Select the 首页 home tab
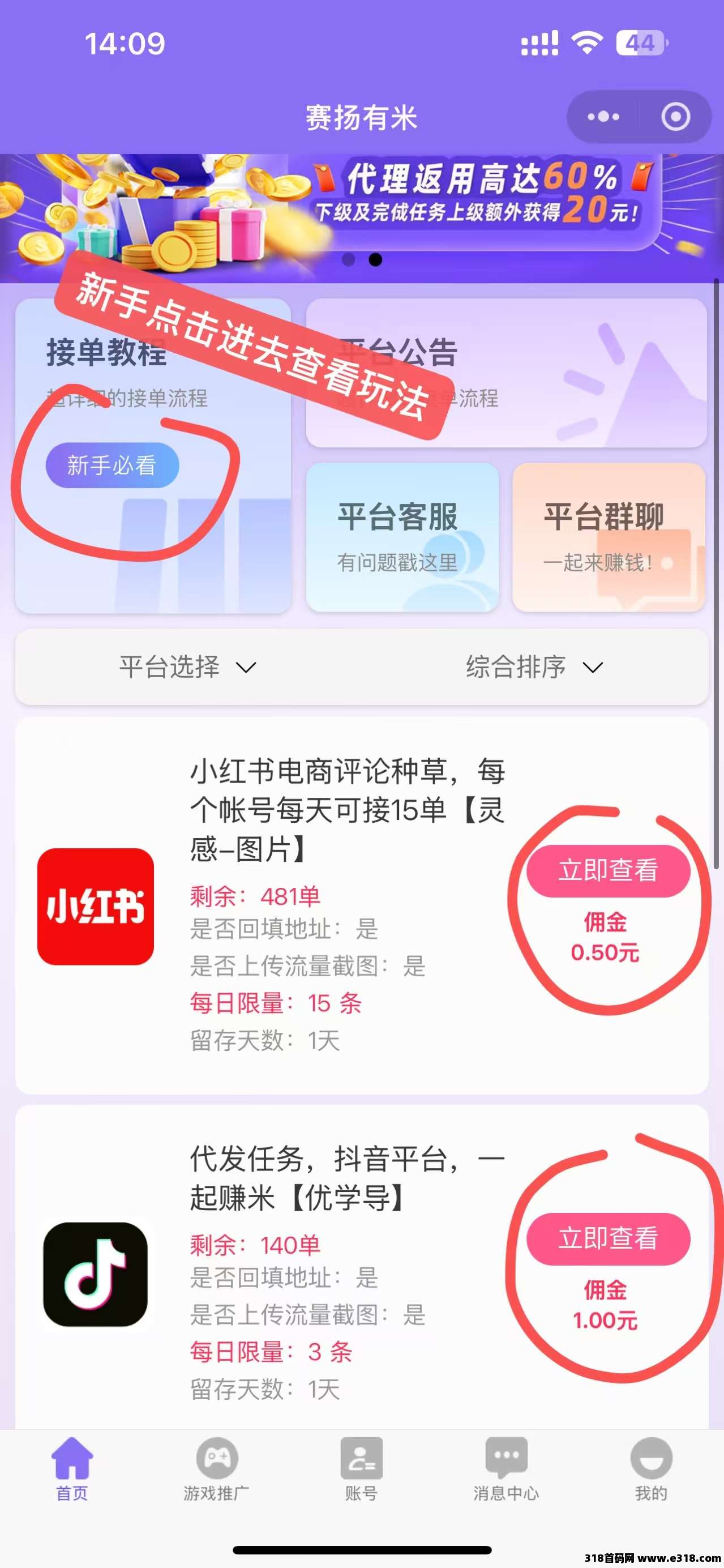 coord(72,1468)
